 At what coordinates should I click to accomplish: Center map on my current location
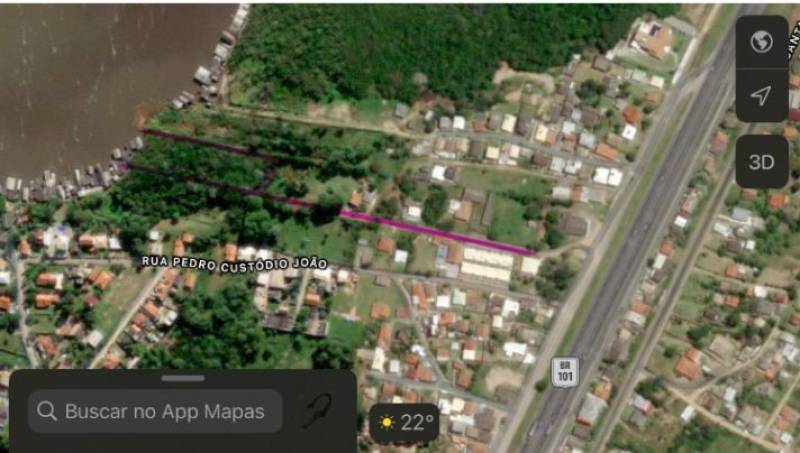762,95
